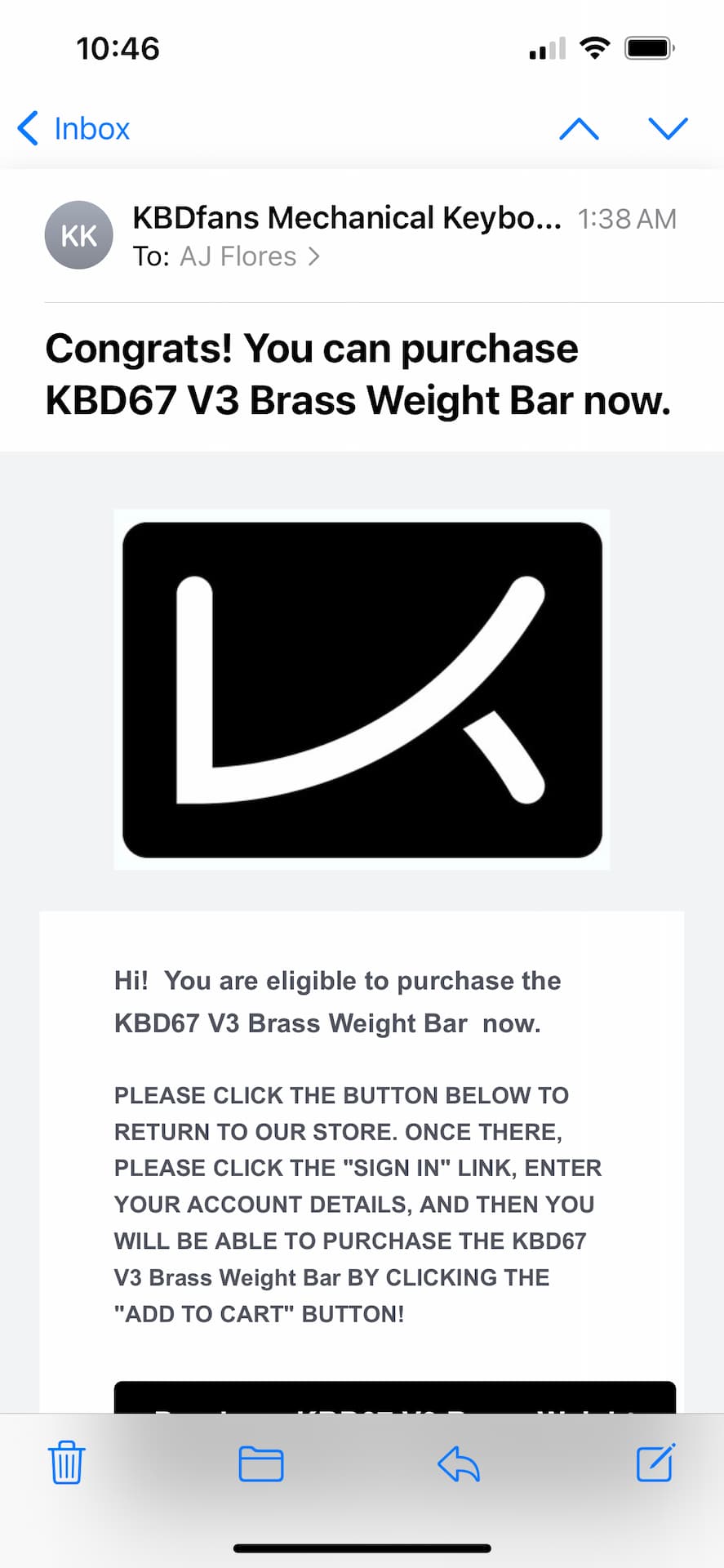This screenshot has width=724, height=1568.
Task: Reply to this email
Action: pos(459,1463)
